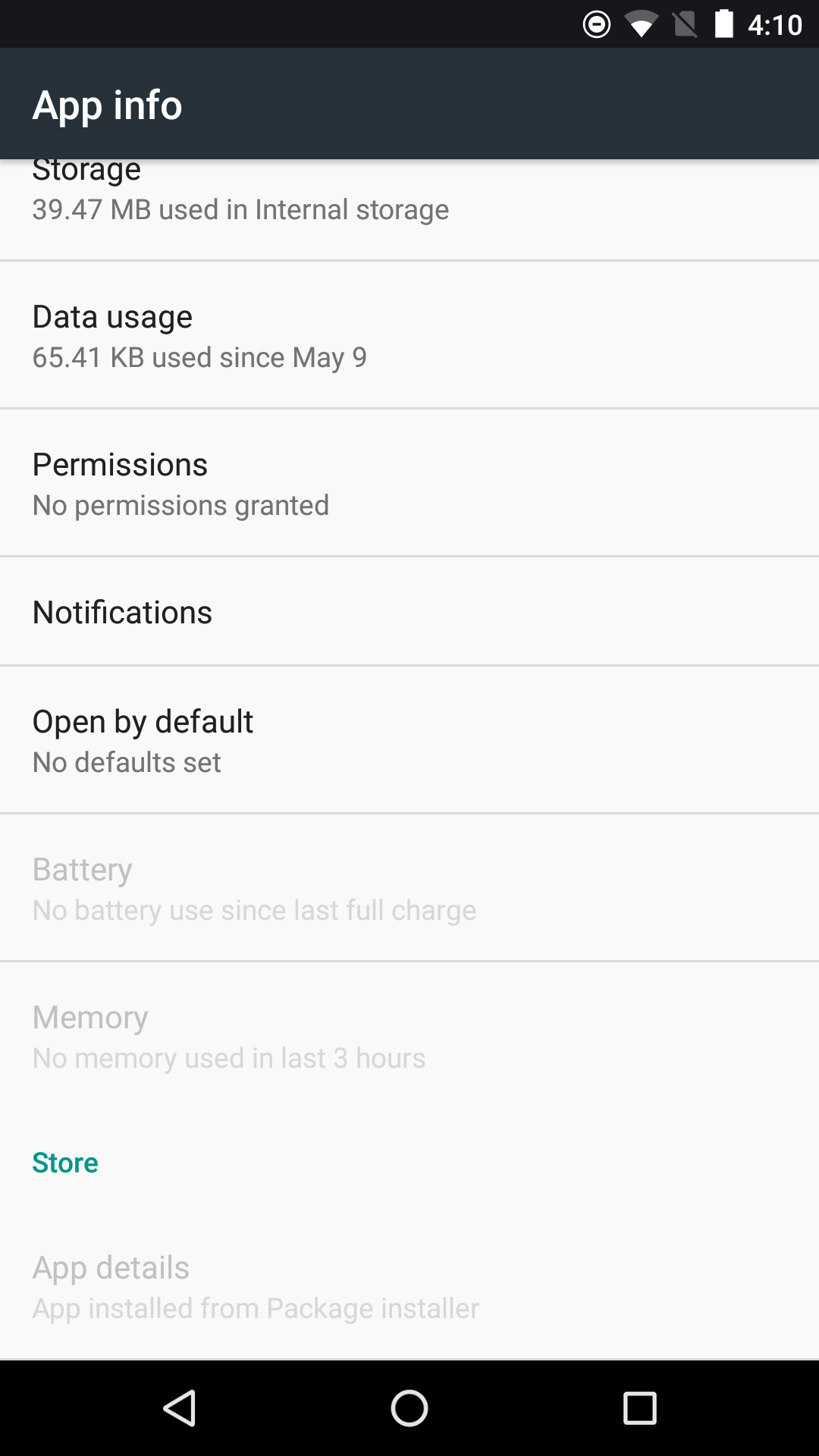Image resolution: width=819 pixels, height=1456 pixels.
Task: Open Notifications settings
Action: click(x=409, y=612)
